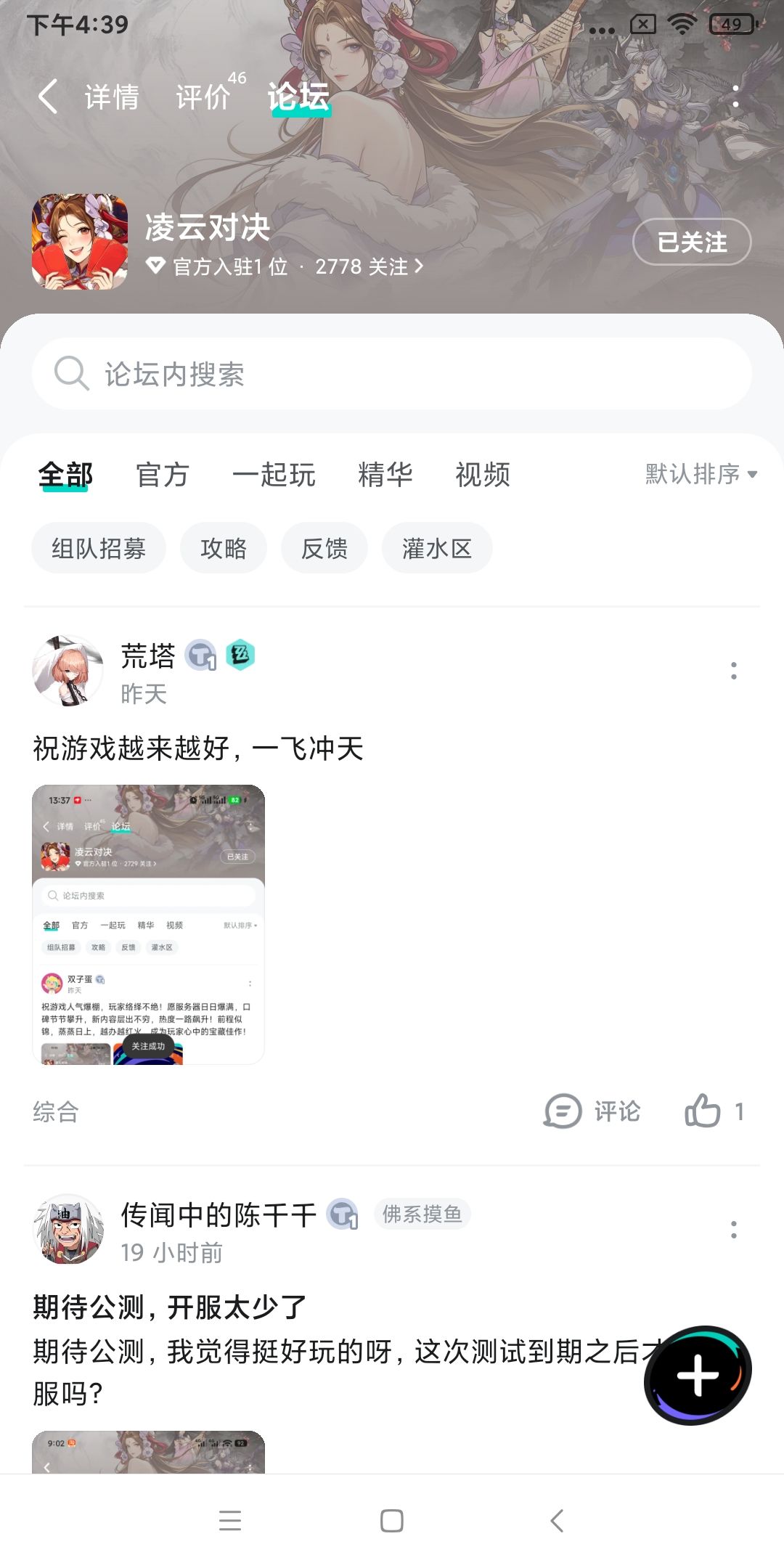The height and width of the screenshot is (1568, 784).
Task: Open the 默认排序 sort dropdown
Action: tap(701, 474)
